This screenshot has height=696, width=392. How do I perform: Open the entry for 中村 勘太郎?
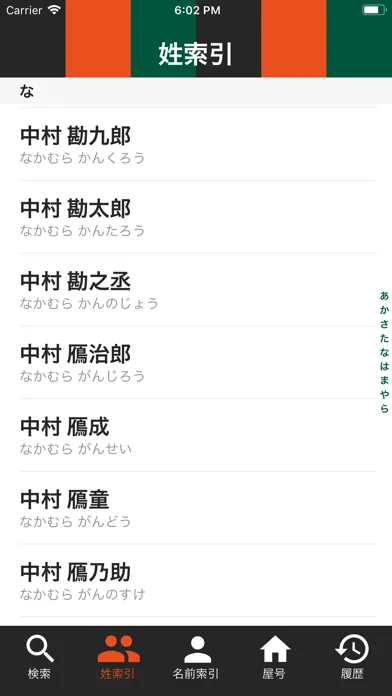(196, 217)
